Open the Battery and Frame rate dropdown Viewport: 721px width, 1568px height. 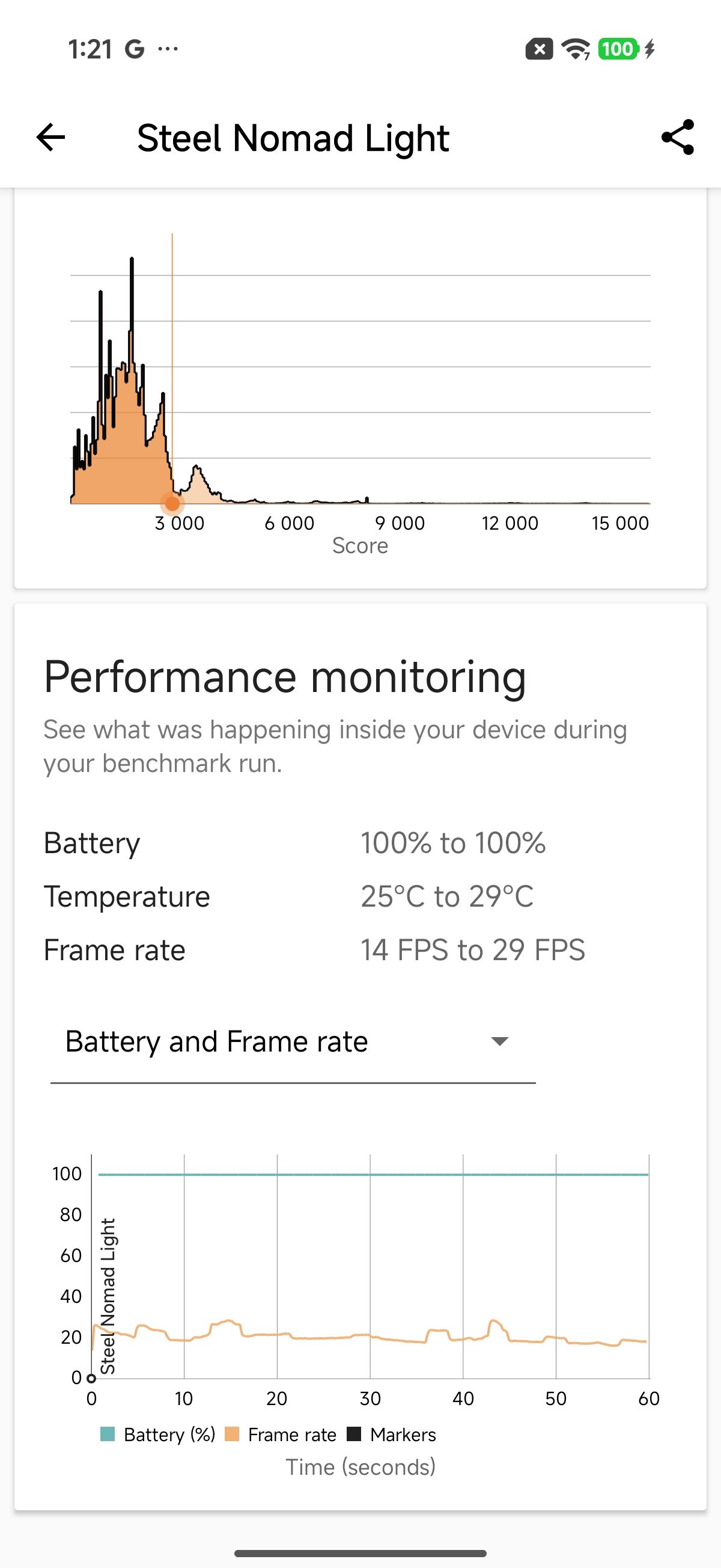(293, 1041)
